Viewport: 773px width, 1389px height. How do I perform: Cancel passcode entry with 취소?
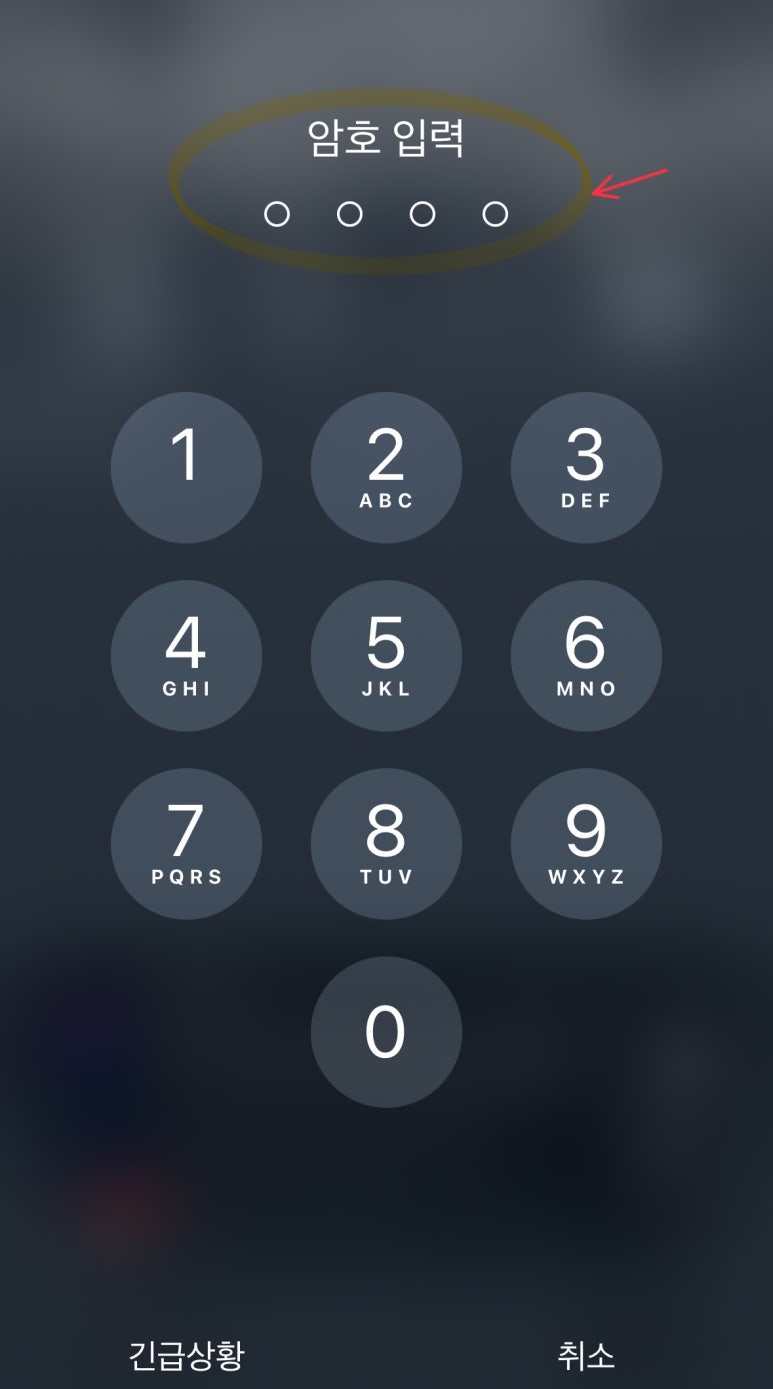(x=586, y=1355)
